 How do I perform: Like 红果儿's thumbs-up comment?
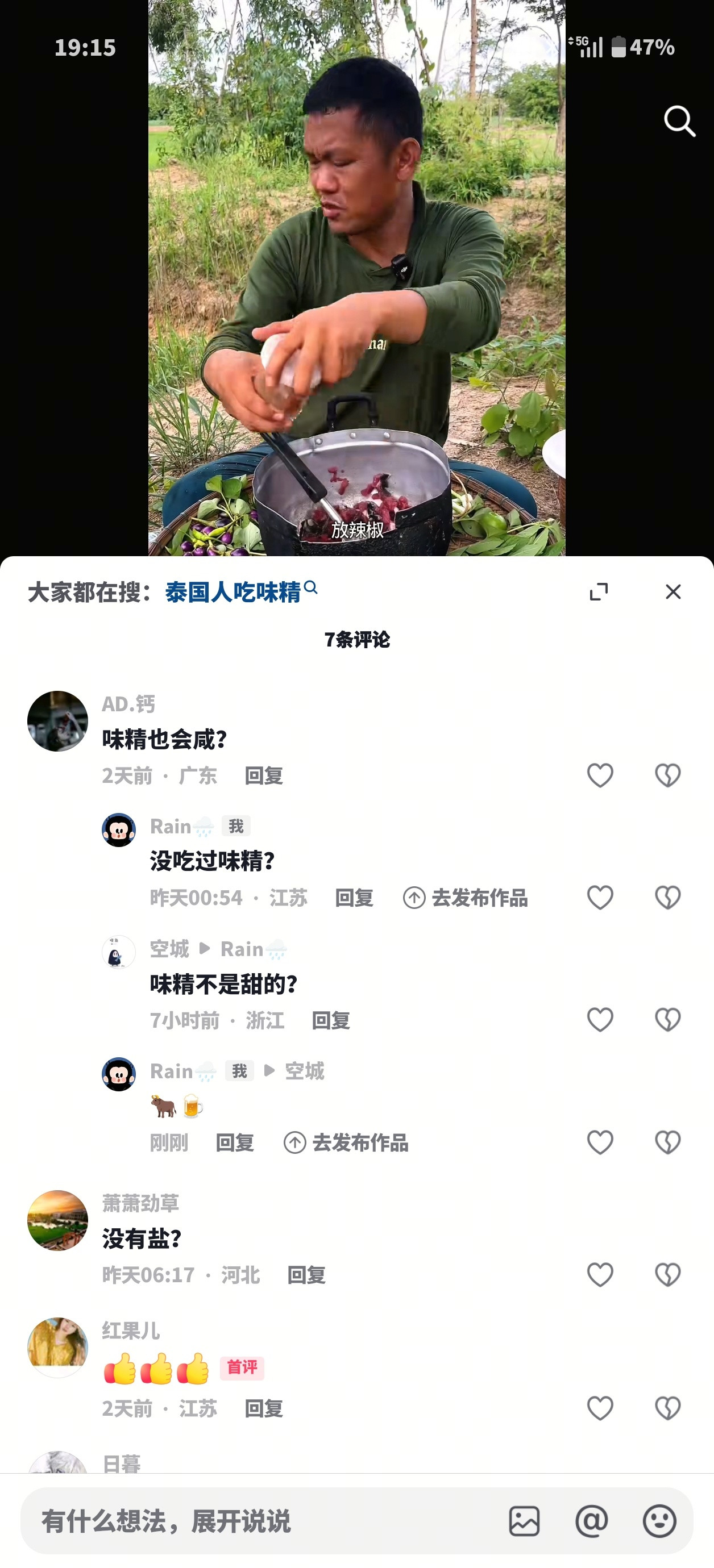(x=600, y=1407)
